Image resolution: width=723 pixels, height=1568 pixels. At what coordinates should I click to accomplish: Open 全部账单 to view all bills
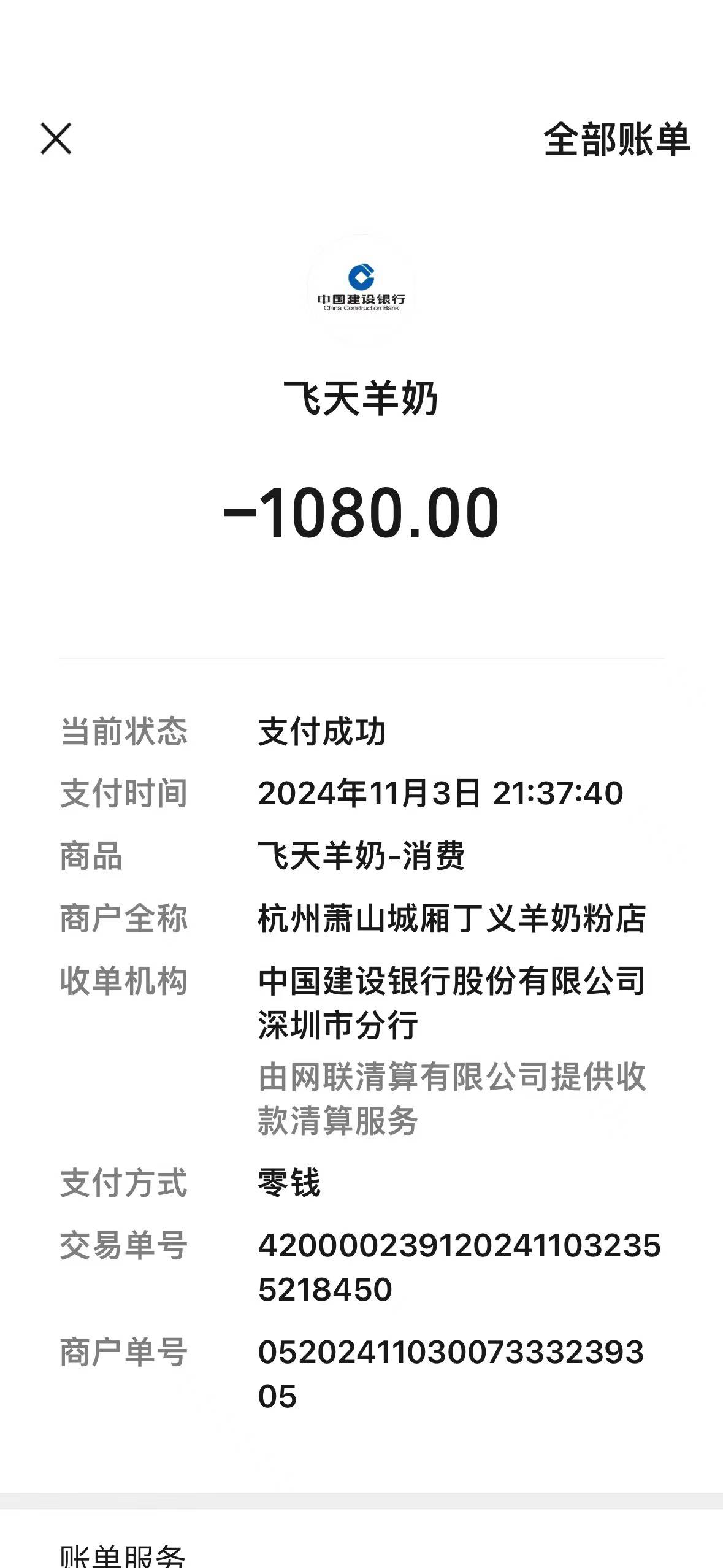[x=616, y=140]
